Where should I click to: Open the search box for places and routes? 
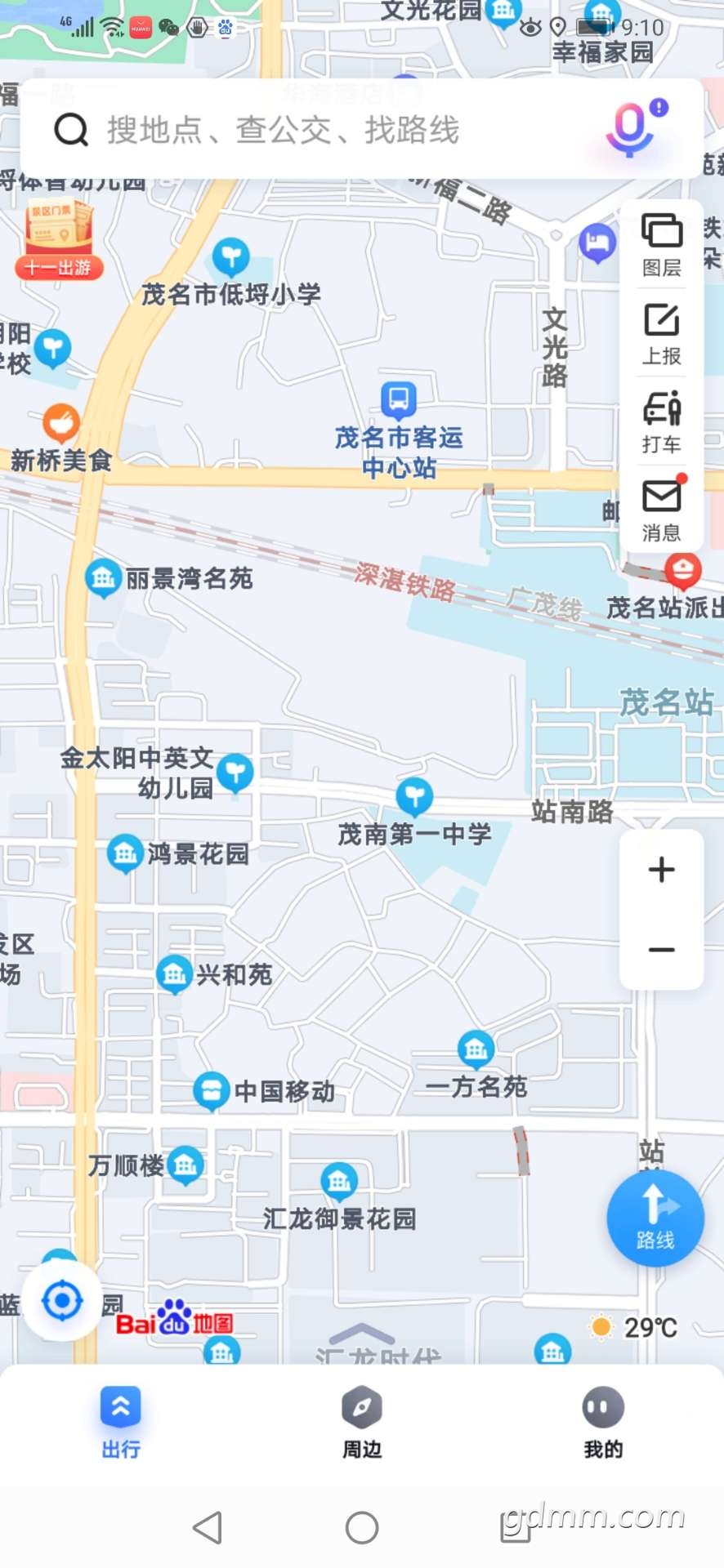coord(327,129)
